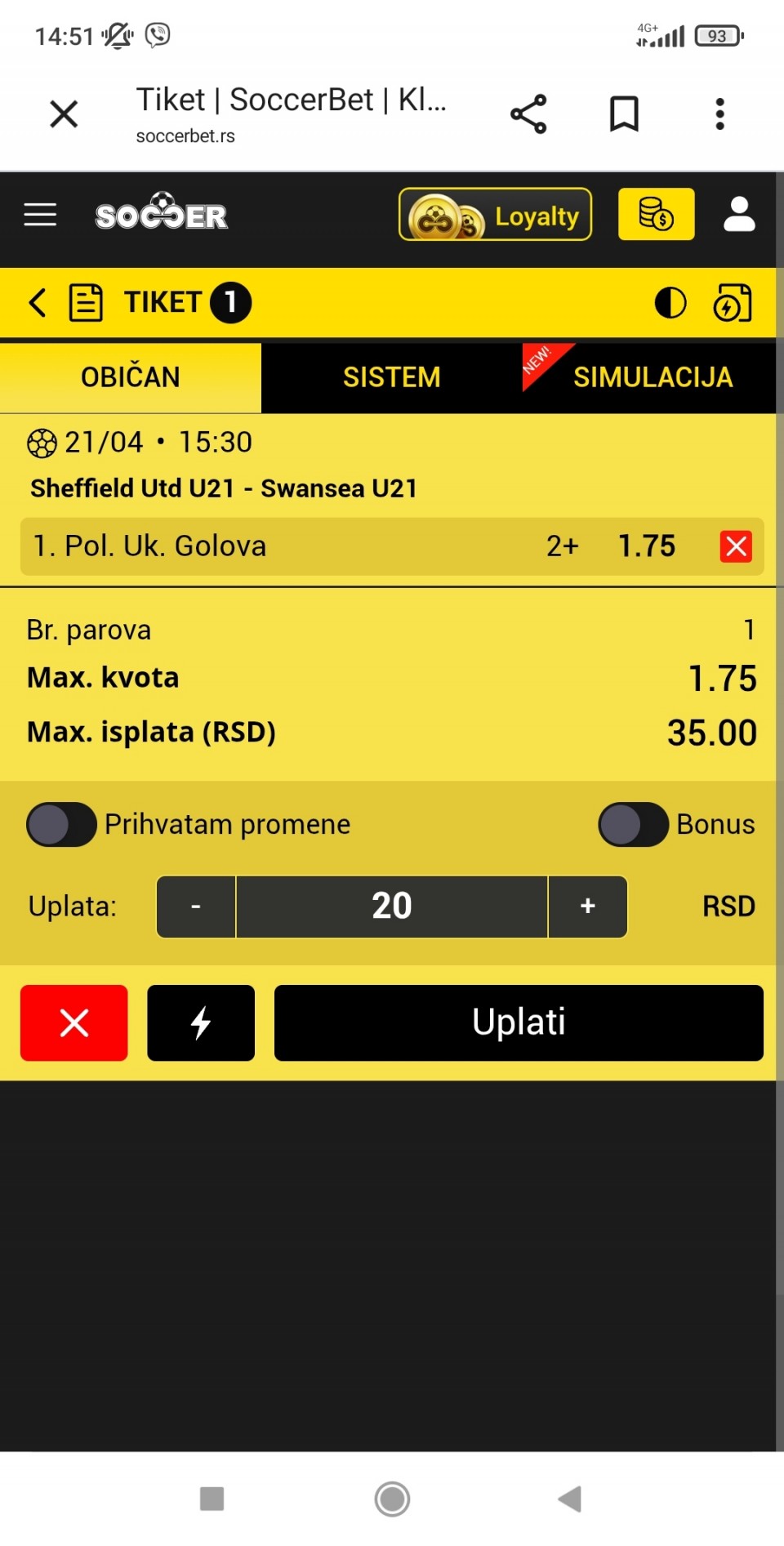Screen dimensions: 784x1546
Task: Clear the ticket with the red X button
Action: point(74,1022)
